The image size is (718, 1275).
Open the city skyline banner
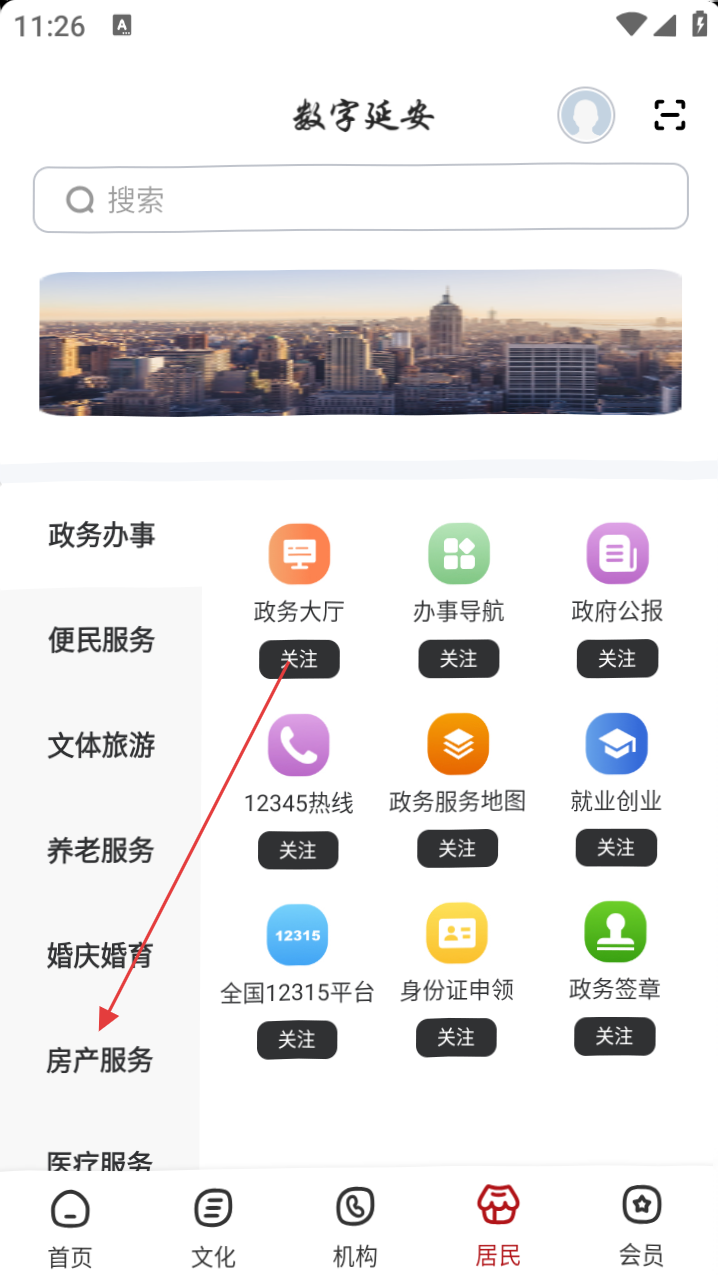click(360, 342)
